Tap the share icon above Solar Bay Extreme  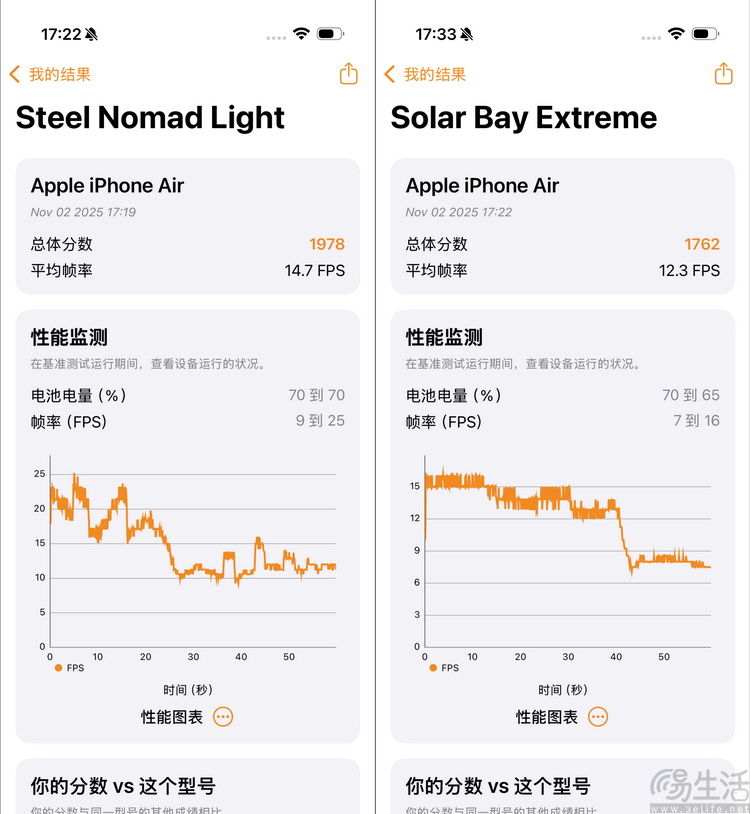click(x=722, y=73)
